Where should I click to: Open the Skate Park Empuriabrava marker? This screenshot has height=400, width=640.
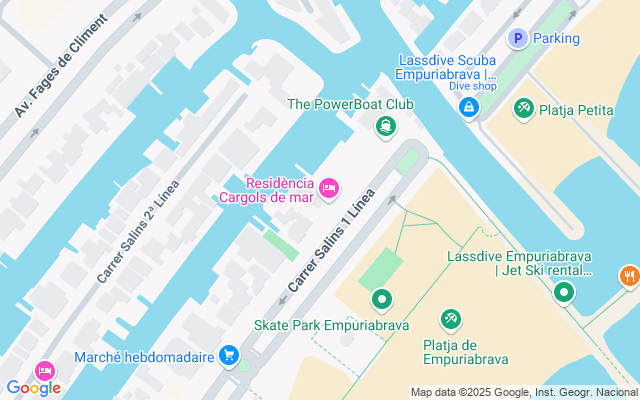pos(382,300)
